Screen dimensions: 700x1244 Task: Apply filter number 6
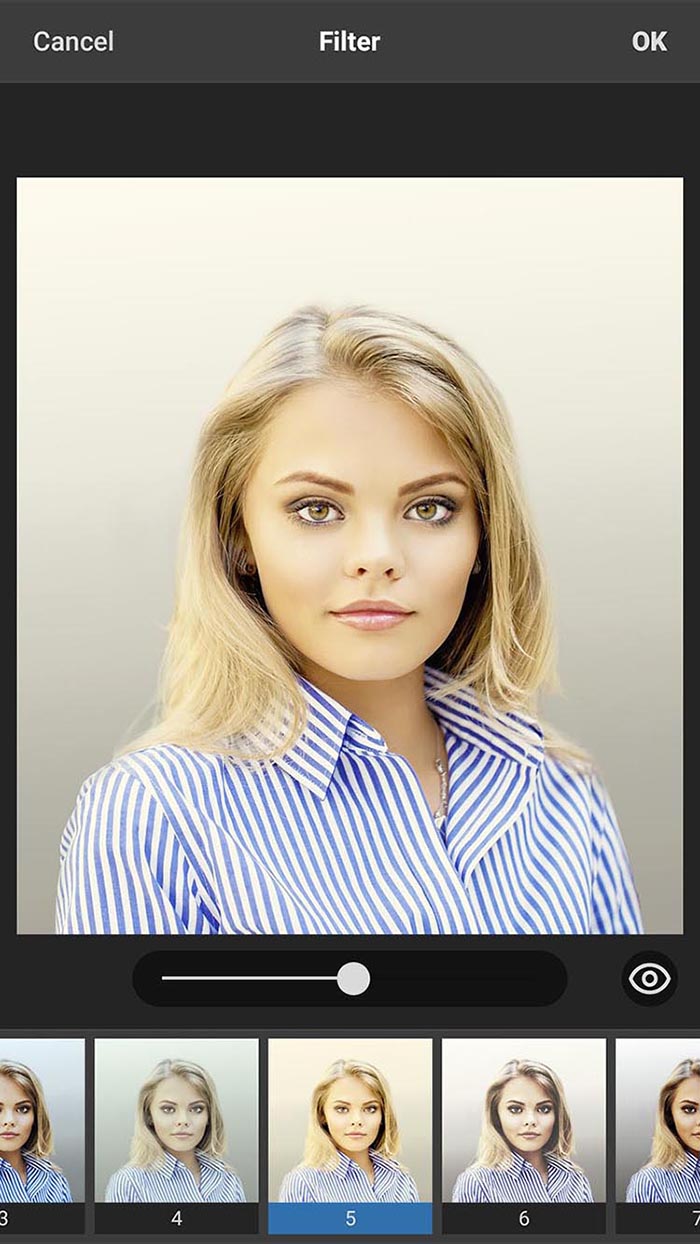tap(524, 1135)
